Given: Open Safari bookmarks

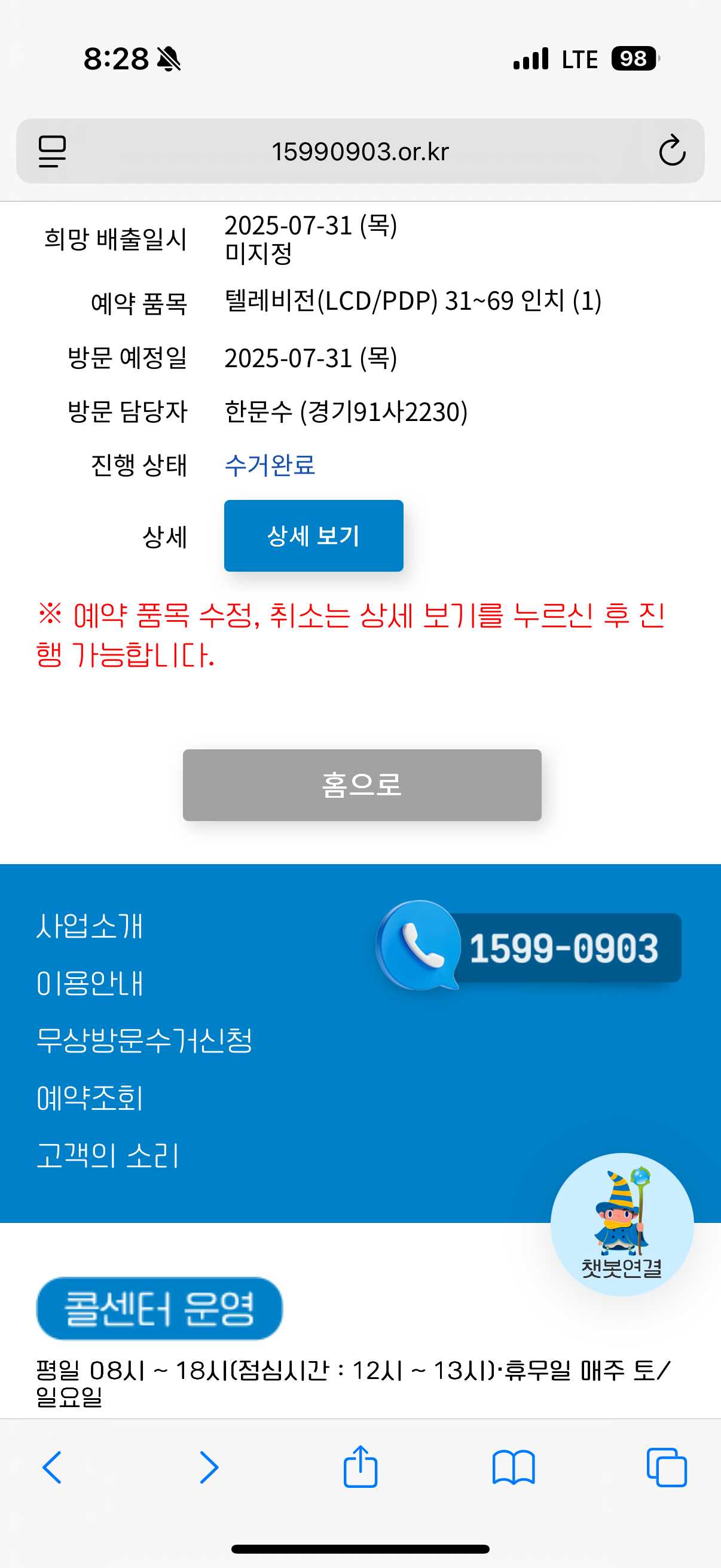Looking at the screenshot, I should tap(514, 1468).
